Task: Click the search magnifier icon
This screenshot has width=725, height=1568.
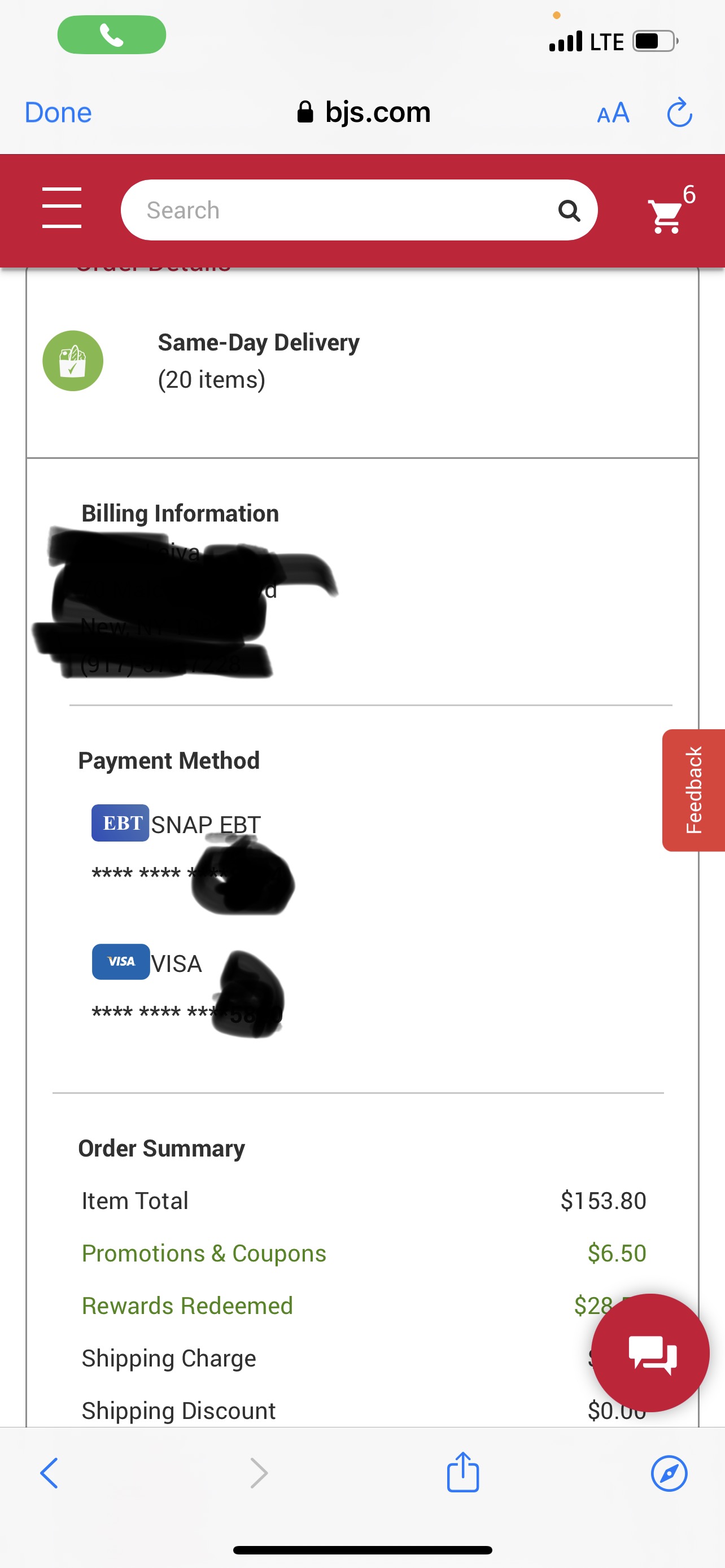Action: click(569, 209)
